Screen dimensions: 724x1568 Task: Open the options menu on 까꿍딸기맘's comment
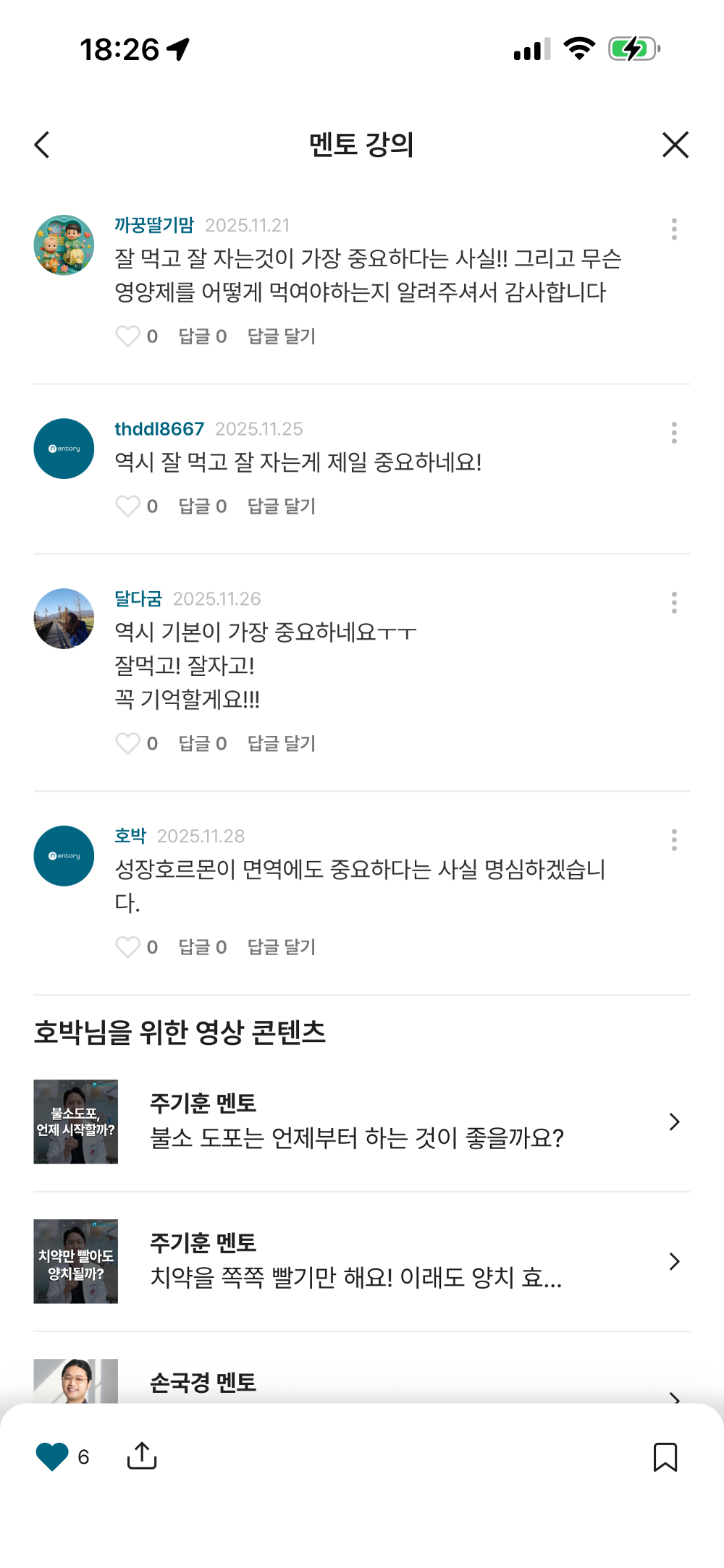tap(674, 229)
